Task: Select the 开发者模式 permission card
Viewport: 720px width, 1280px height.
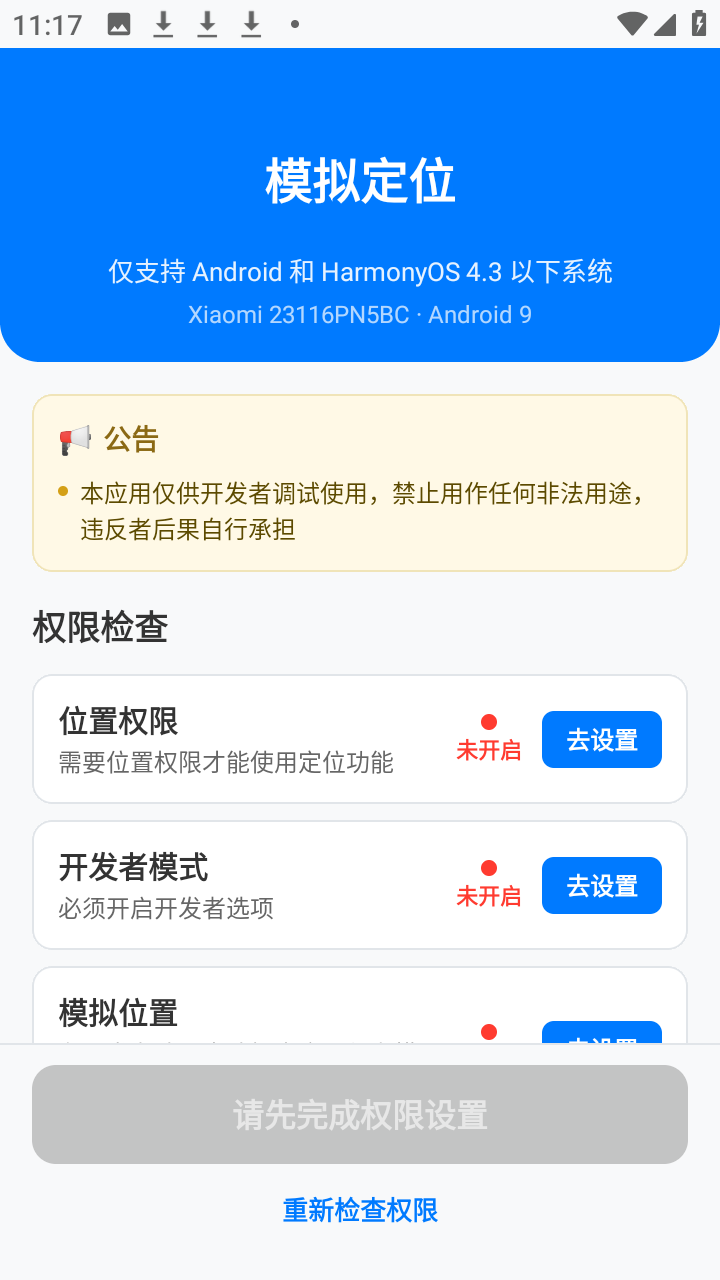Action: pyautogui.click(x=360, y=884)
